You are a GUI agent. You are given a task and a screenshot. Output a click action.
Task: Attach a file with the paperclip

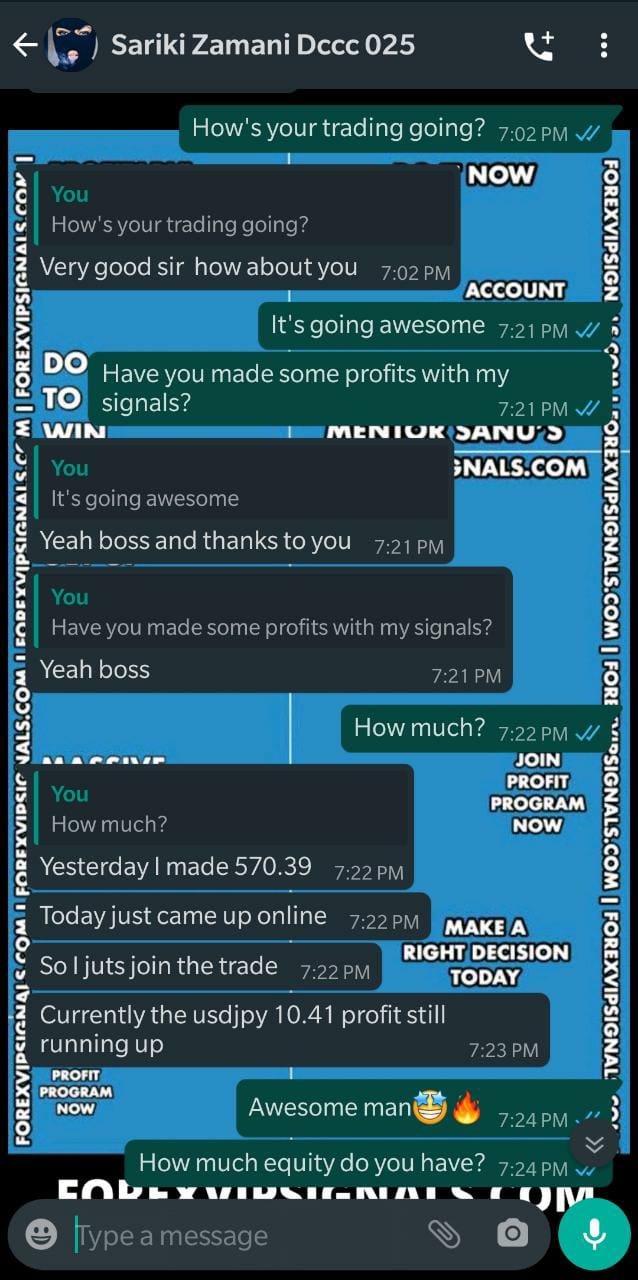pyautogui.click(x=444, y=1234)
